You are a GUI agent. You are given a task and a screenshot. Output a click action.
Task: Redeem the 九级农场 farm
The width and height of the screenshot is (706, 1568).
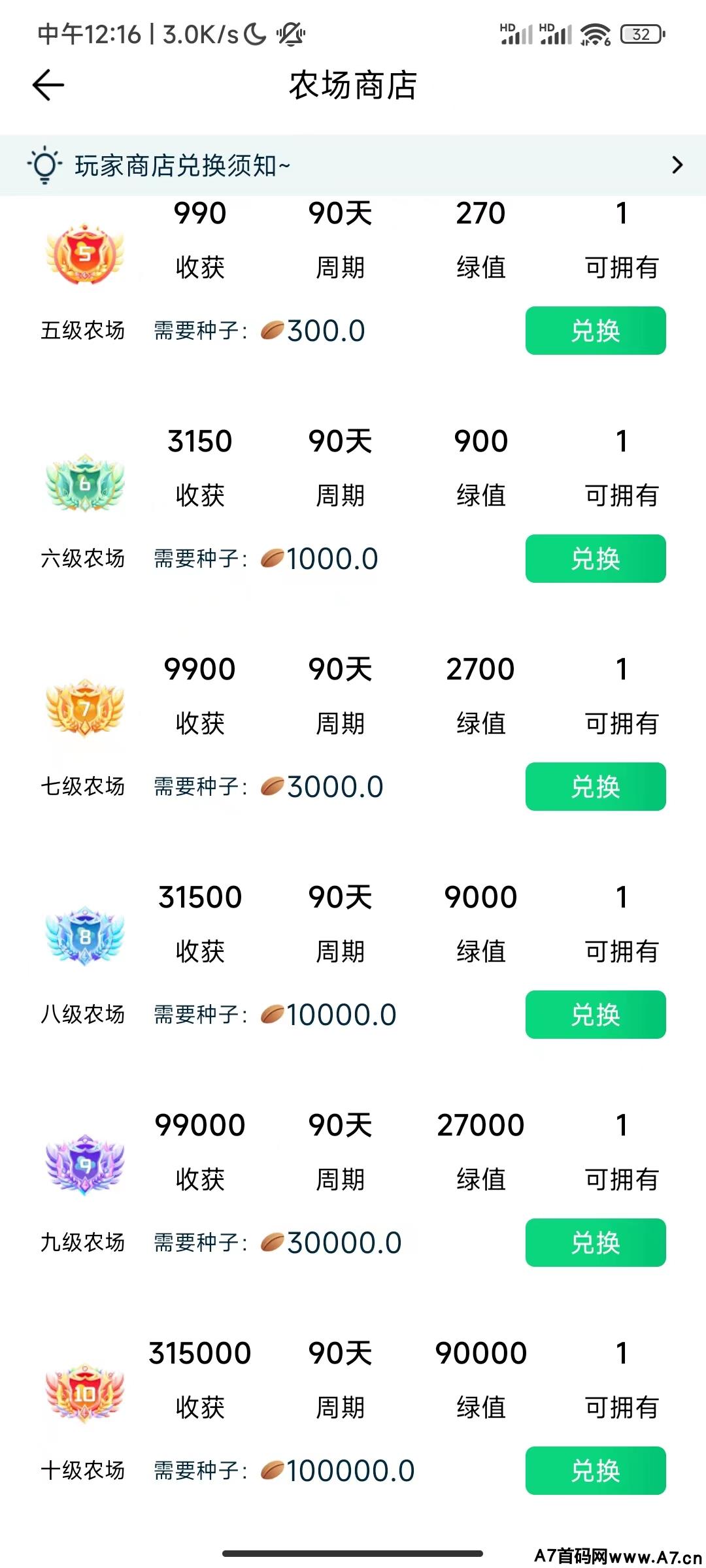[595, 1243]
